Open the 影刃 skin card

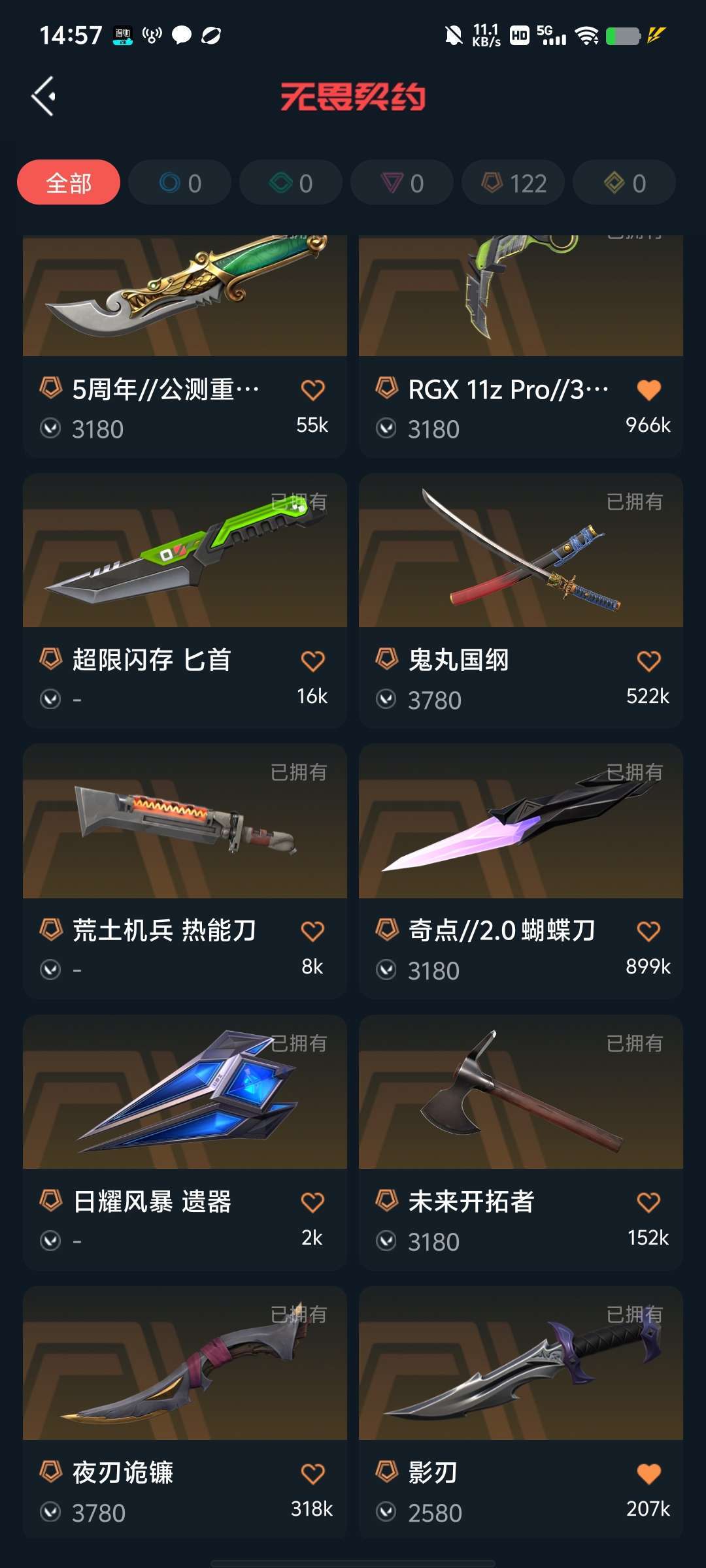click(x=521, y=1413)
